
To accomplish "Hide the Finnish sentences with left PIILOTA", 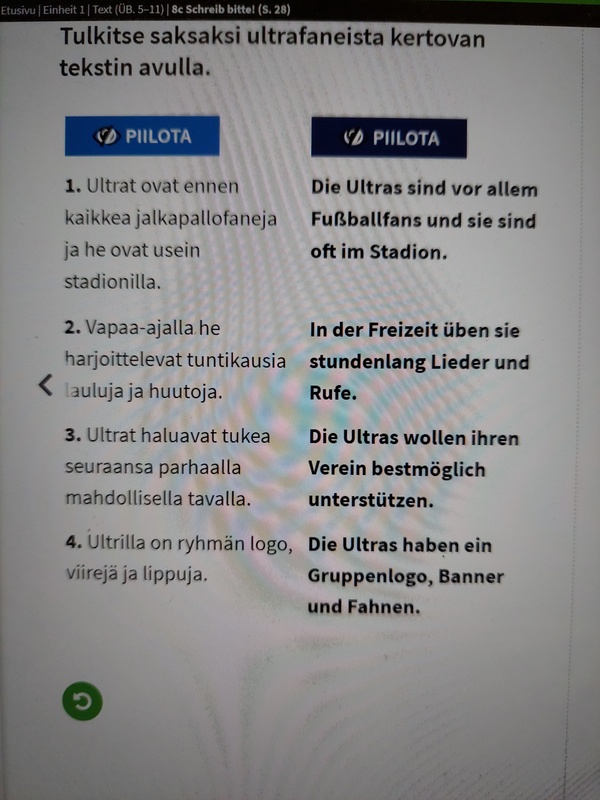I will [142, 136].
